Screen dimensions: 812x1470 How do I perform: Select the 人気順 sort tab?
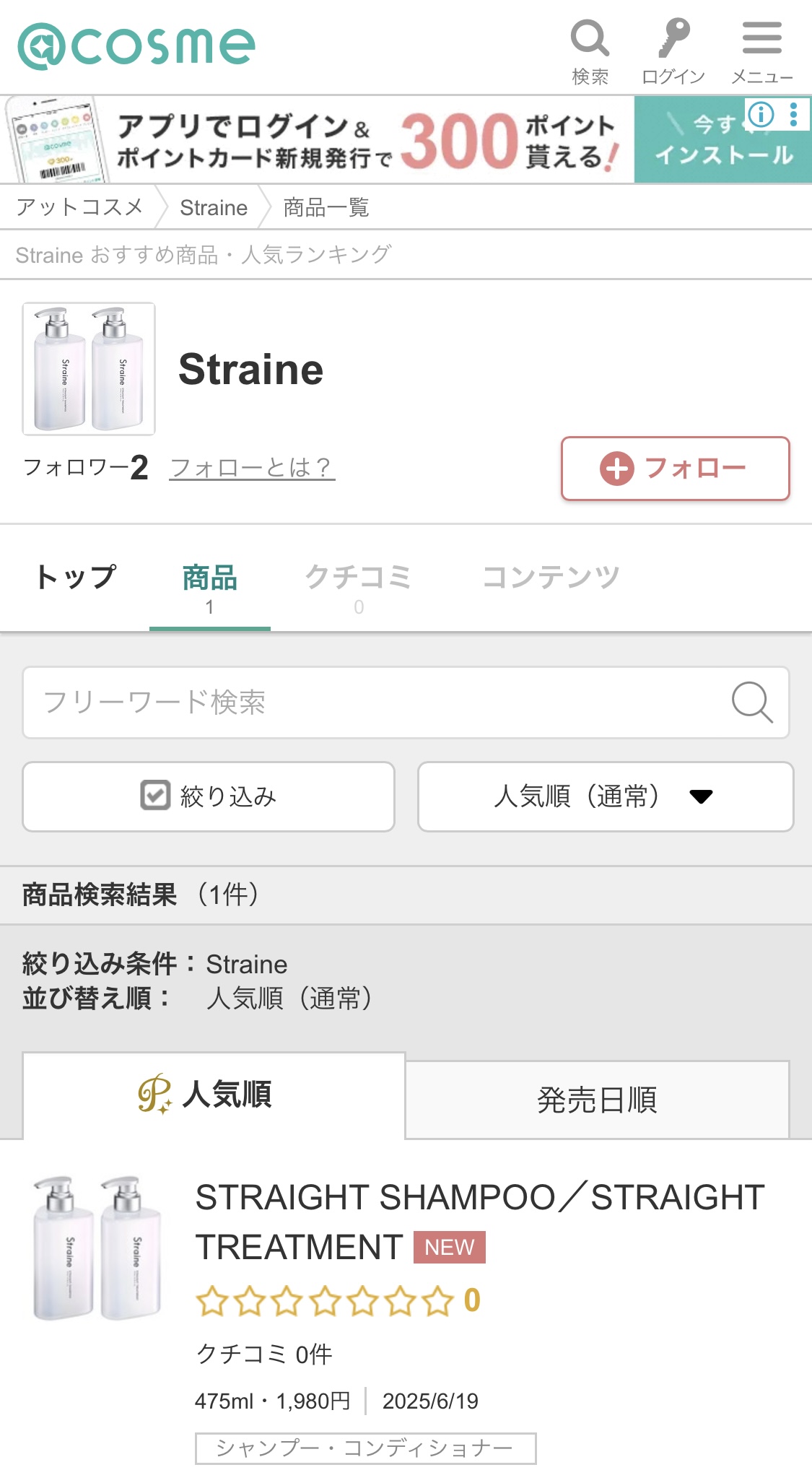click(214, 1095)
